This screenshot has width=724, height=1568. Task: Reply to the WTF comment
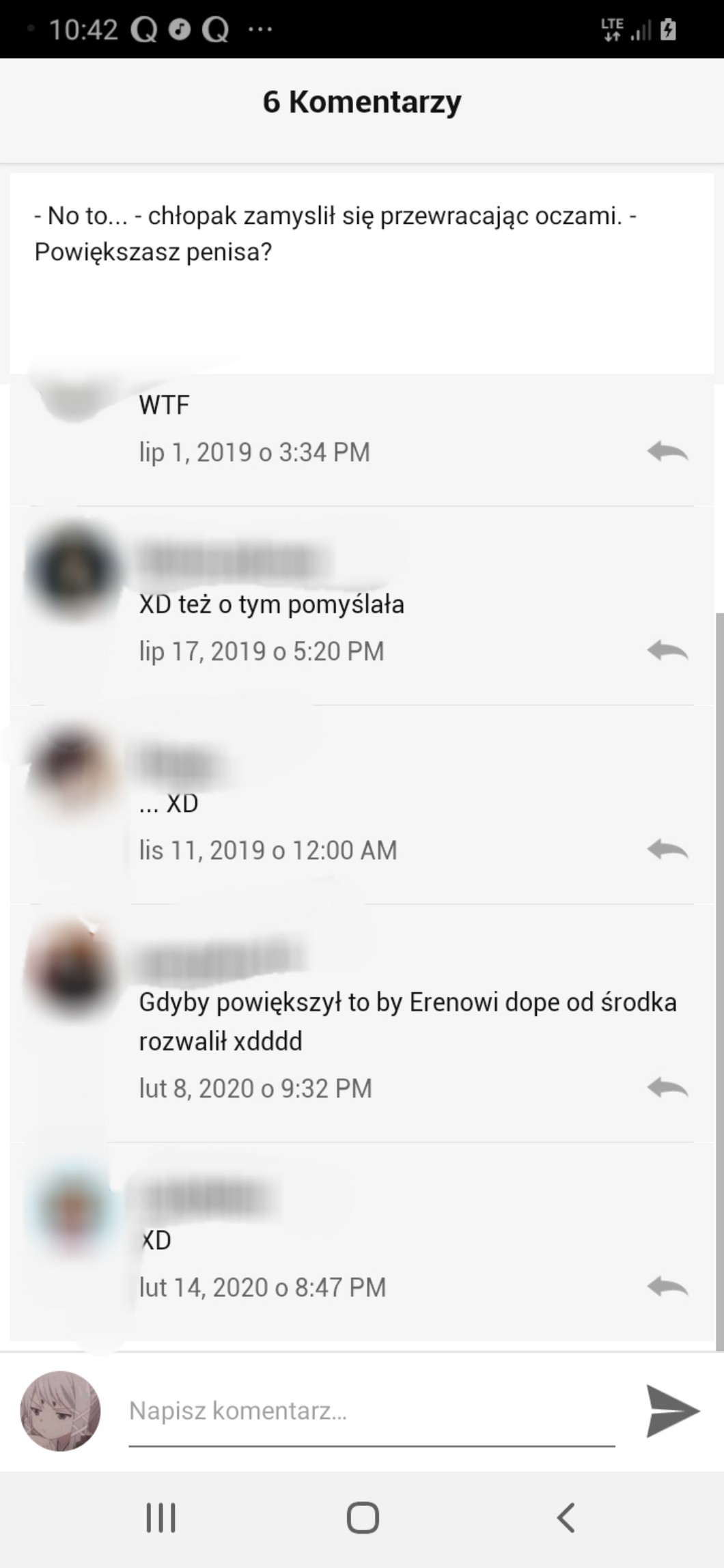point(667,451)
